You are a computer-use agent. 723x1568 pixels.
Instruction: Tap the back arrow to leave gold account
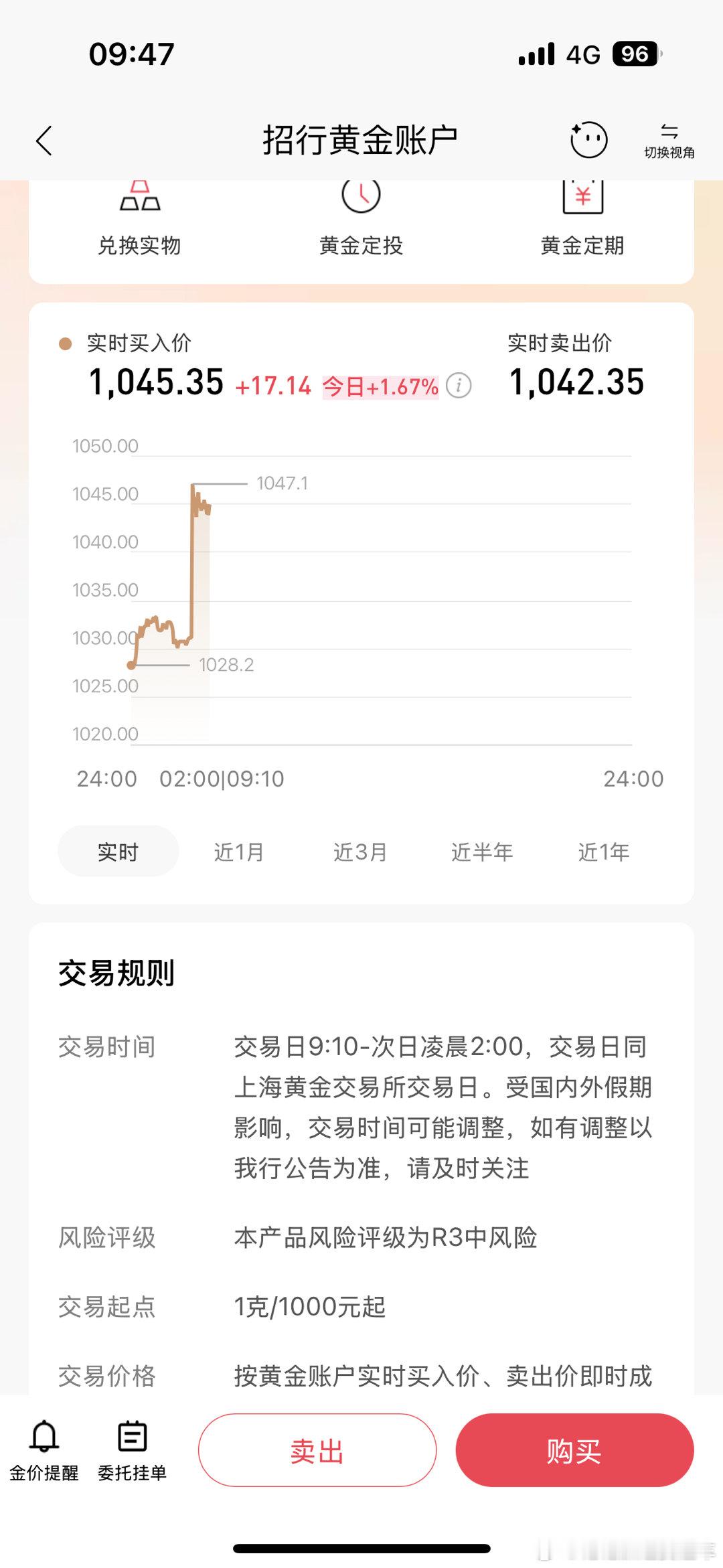coord(44,139)
